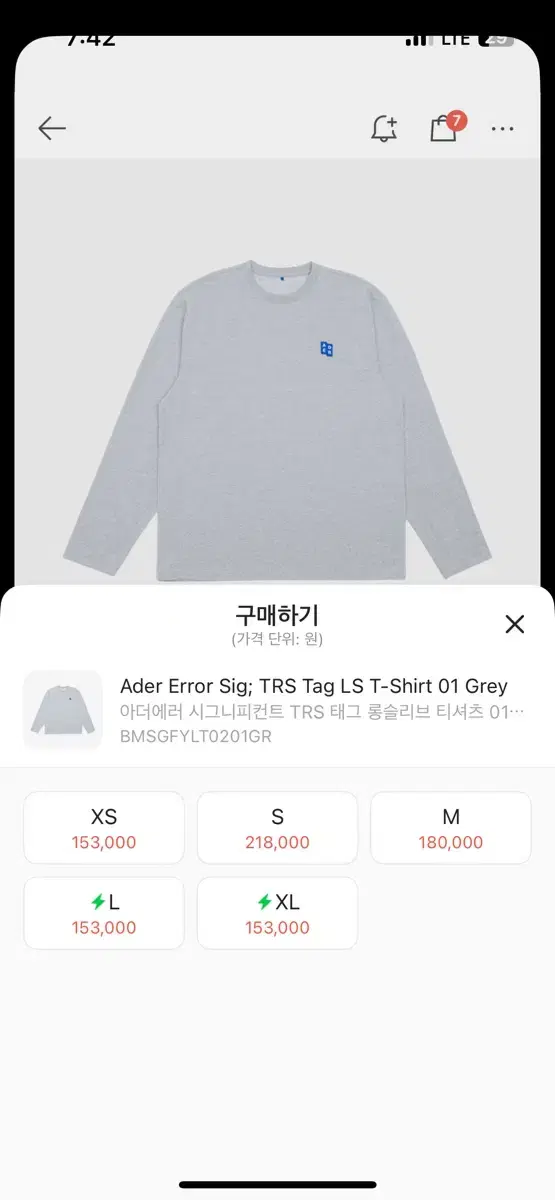Select fast-delivery size L

coord(104,913)
